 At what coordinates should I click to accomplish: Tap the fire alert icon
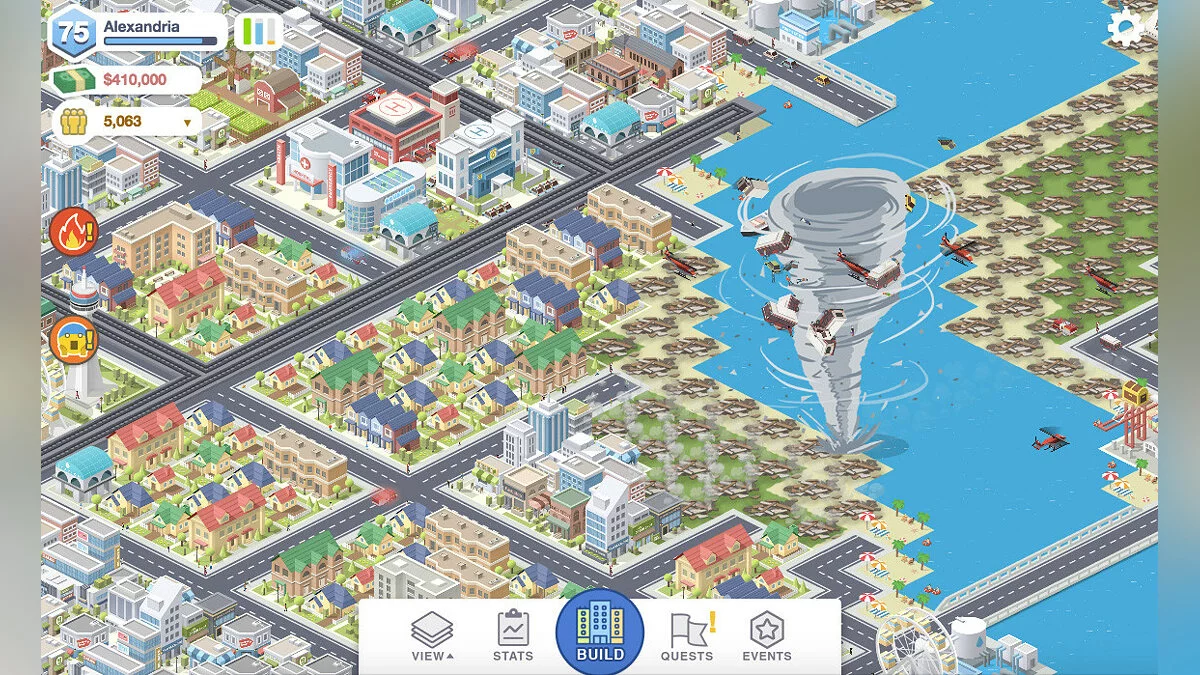73,231
